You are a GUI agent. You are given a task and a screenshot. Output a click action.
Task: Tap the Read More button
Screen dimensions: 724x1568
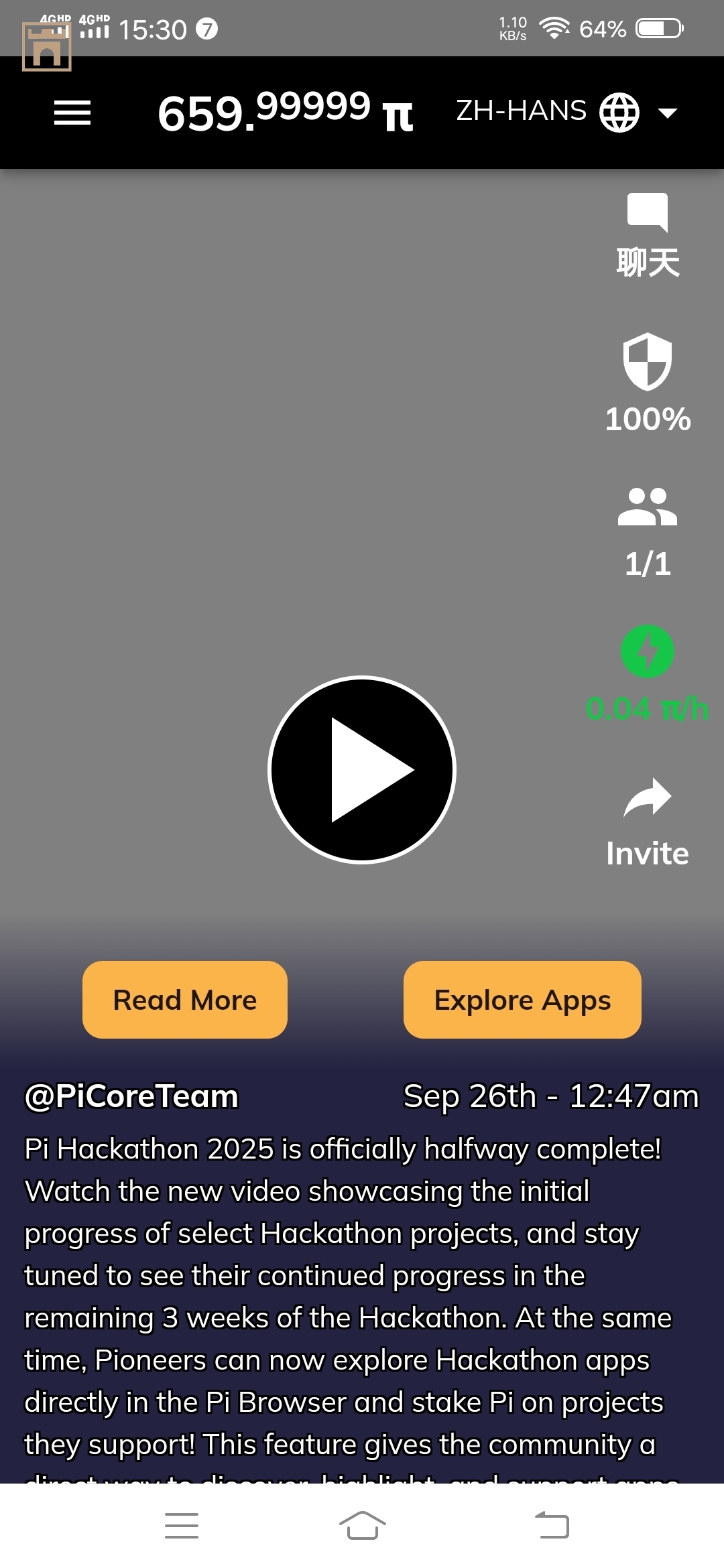pos(185,1000)
